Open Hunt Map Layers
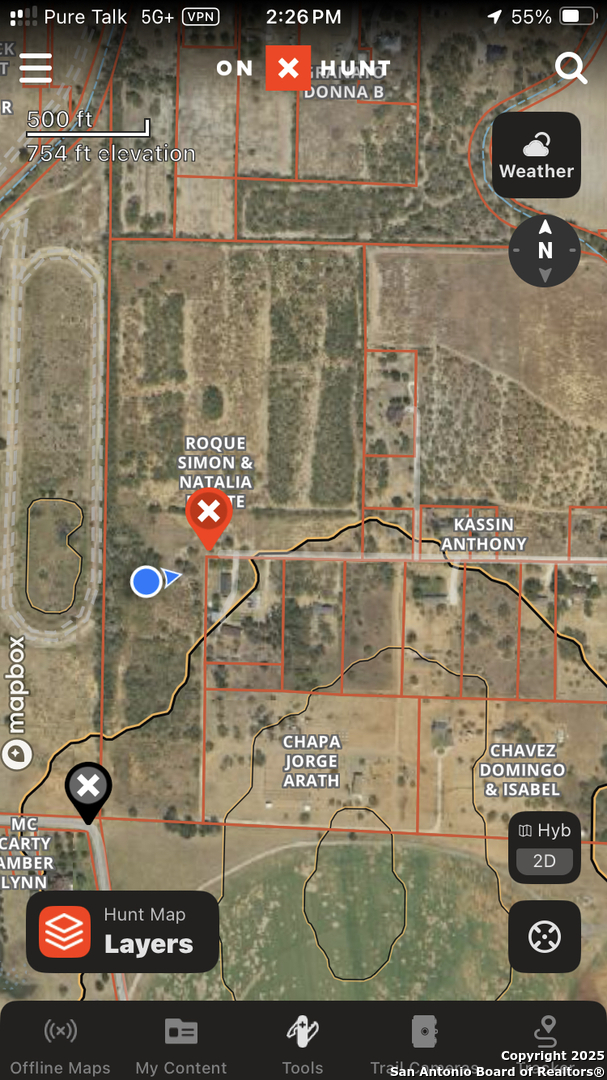This screenshot has height=1080, width=607. click(x=122, y=932)
